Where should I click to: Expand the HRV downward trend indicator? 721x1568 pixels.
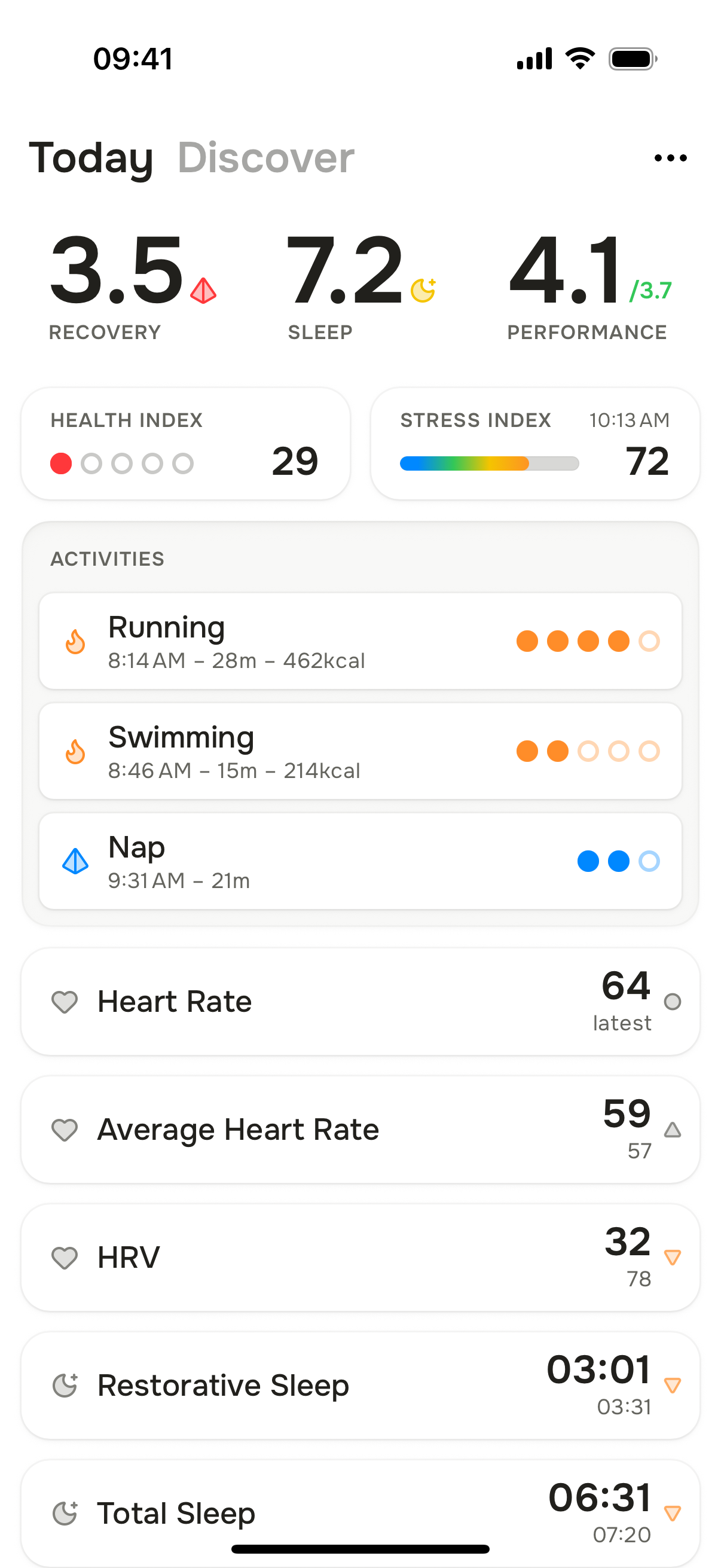tap(672, 1257)
